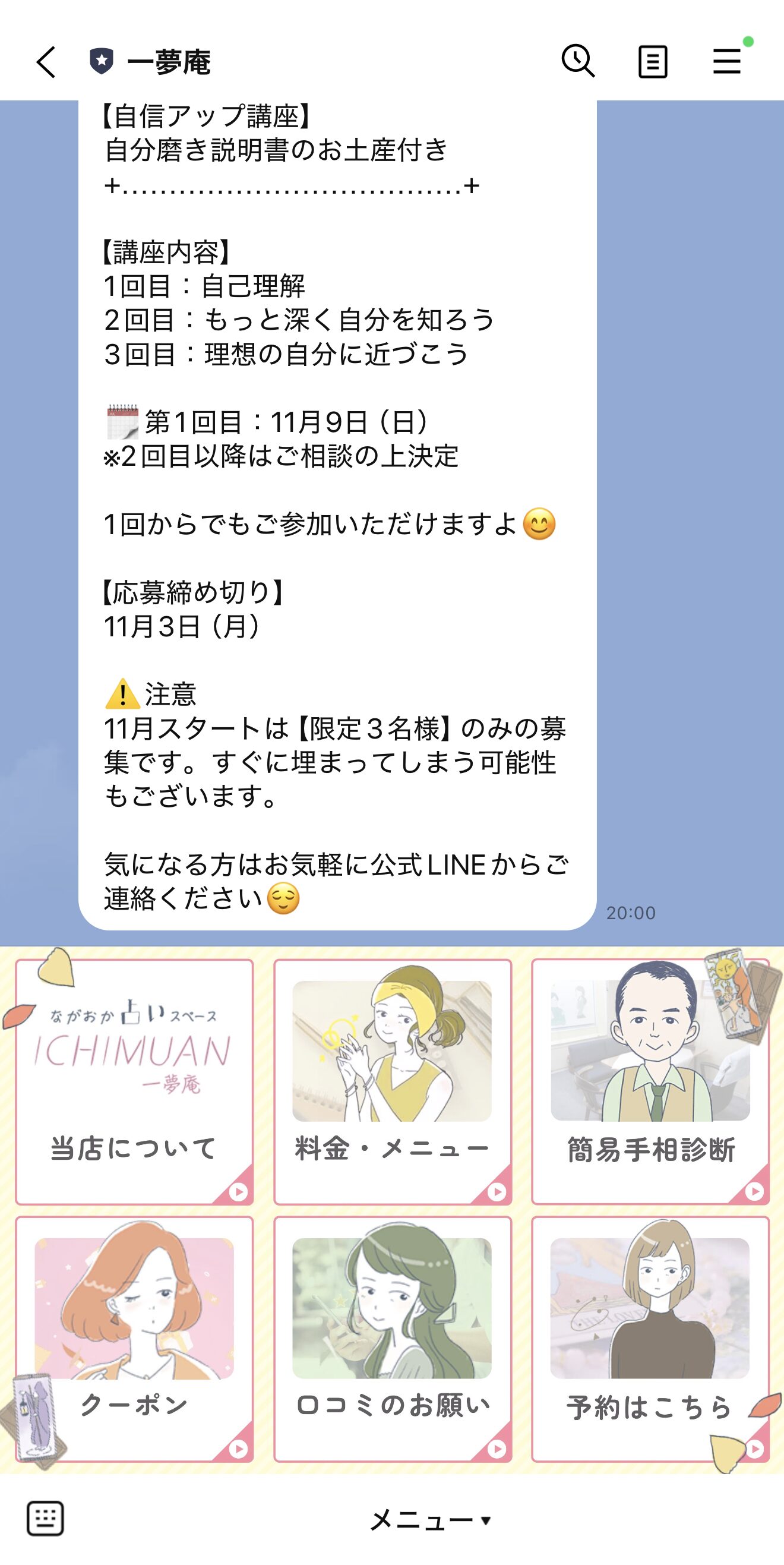Open the notes list icon
This screenshot has height=1565, width=784.
(x=653, y=62)
